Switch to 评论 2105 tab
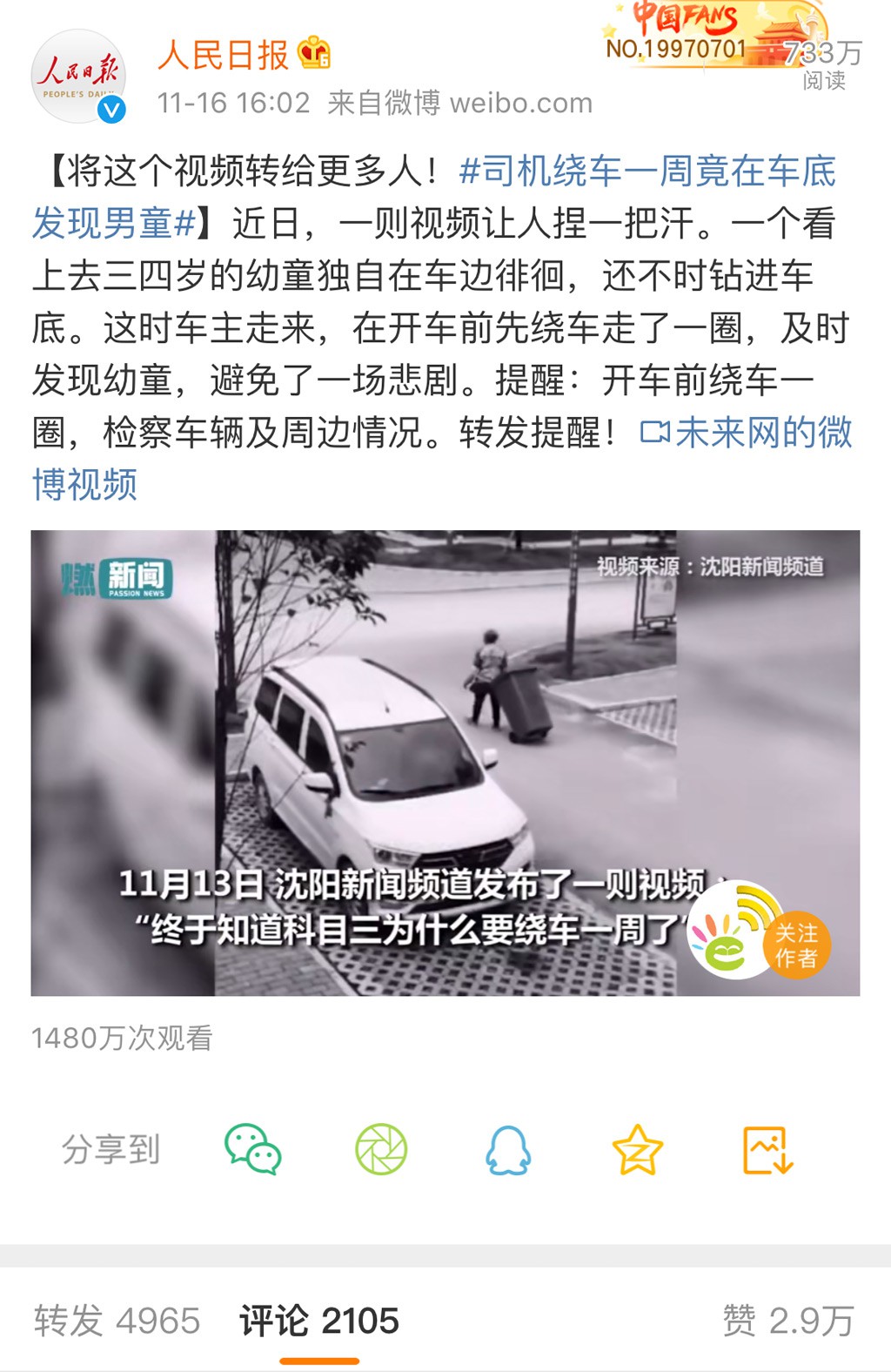The image size is (891, 1372). tap(319, 1321)
